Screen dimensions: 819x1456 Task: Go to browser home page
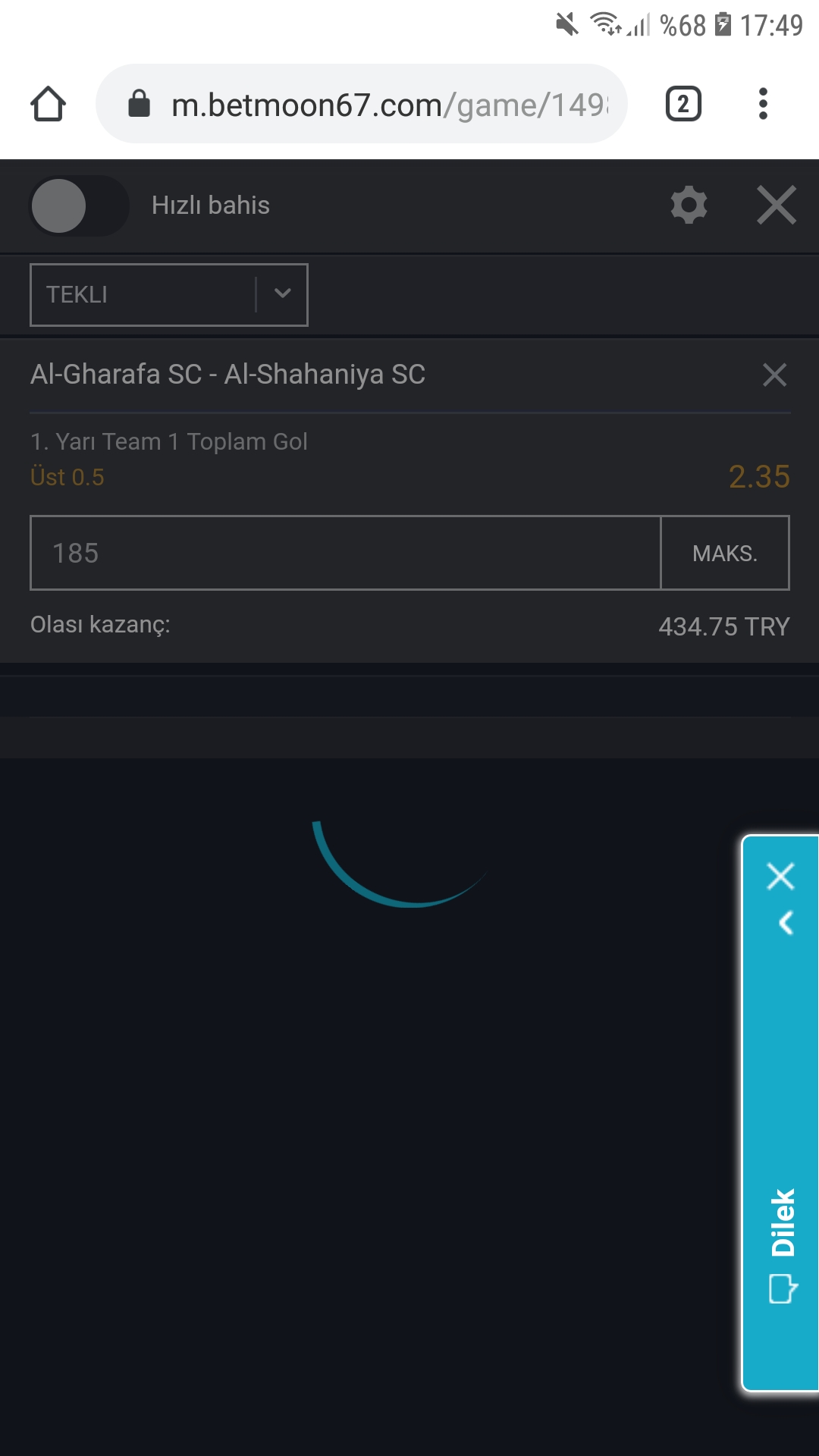48,104
